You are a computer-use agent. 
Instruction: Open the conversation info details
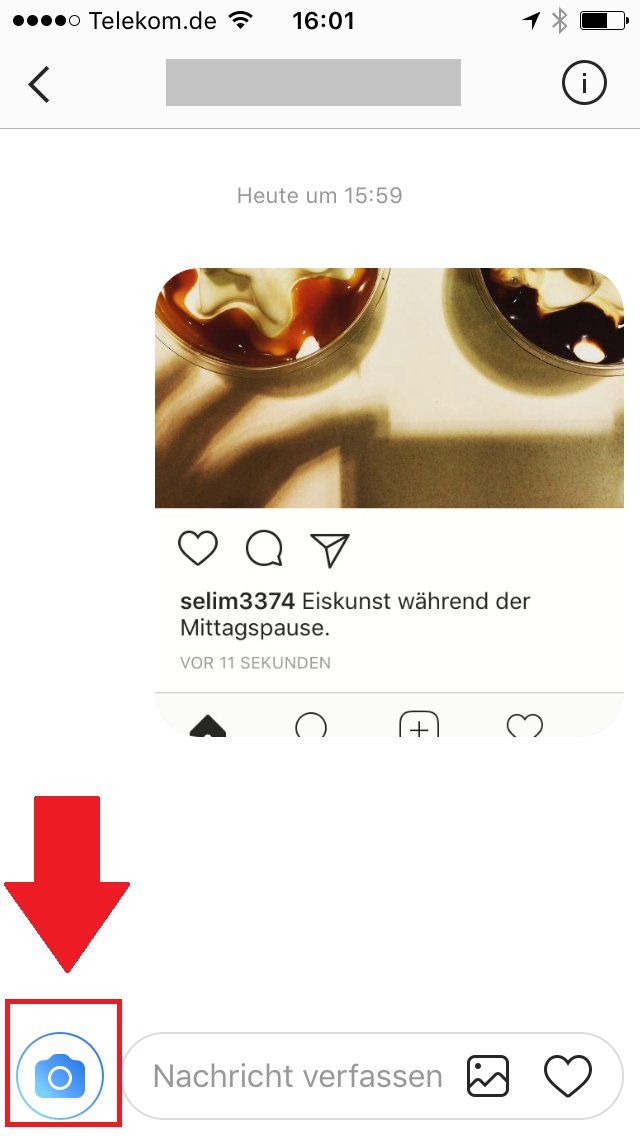click(584, 84)
